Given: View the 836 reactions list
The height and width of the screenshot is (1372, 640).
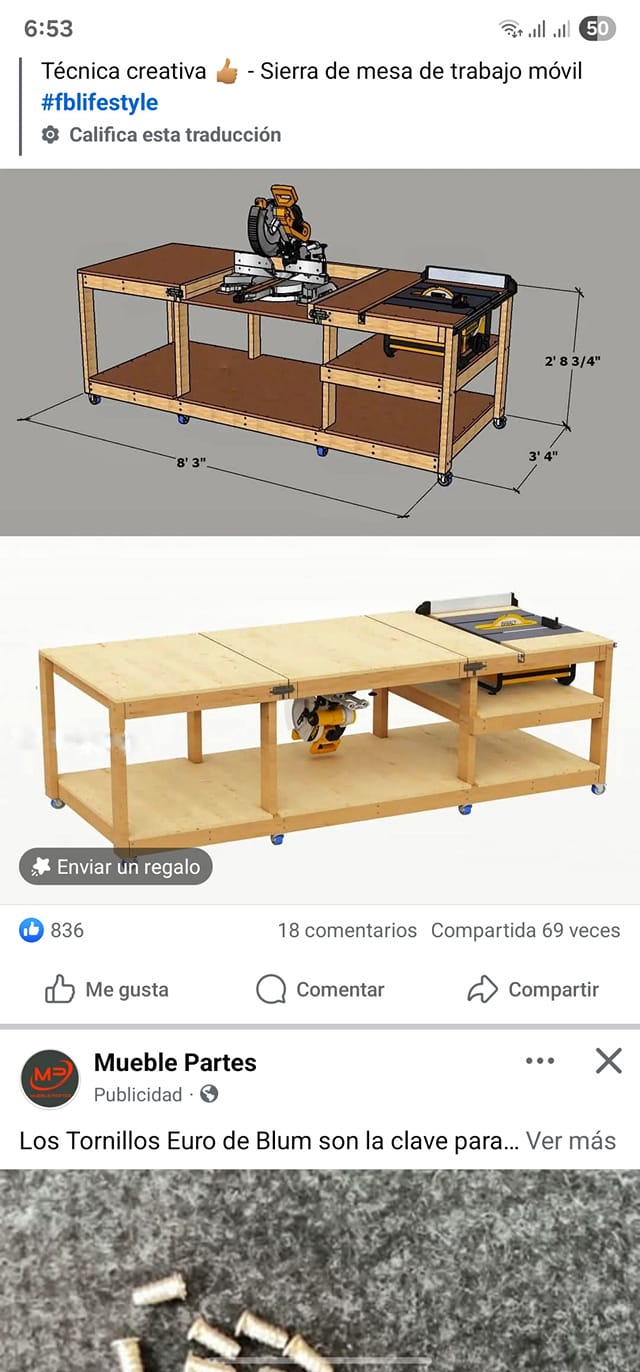Looking at the screenshot, I should pos(52,930).
